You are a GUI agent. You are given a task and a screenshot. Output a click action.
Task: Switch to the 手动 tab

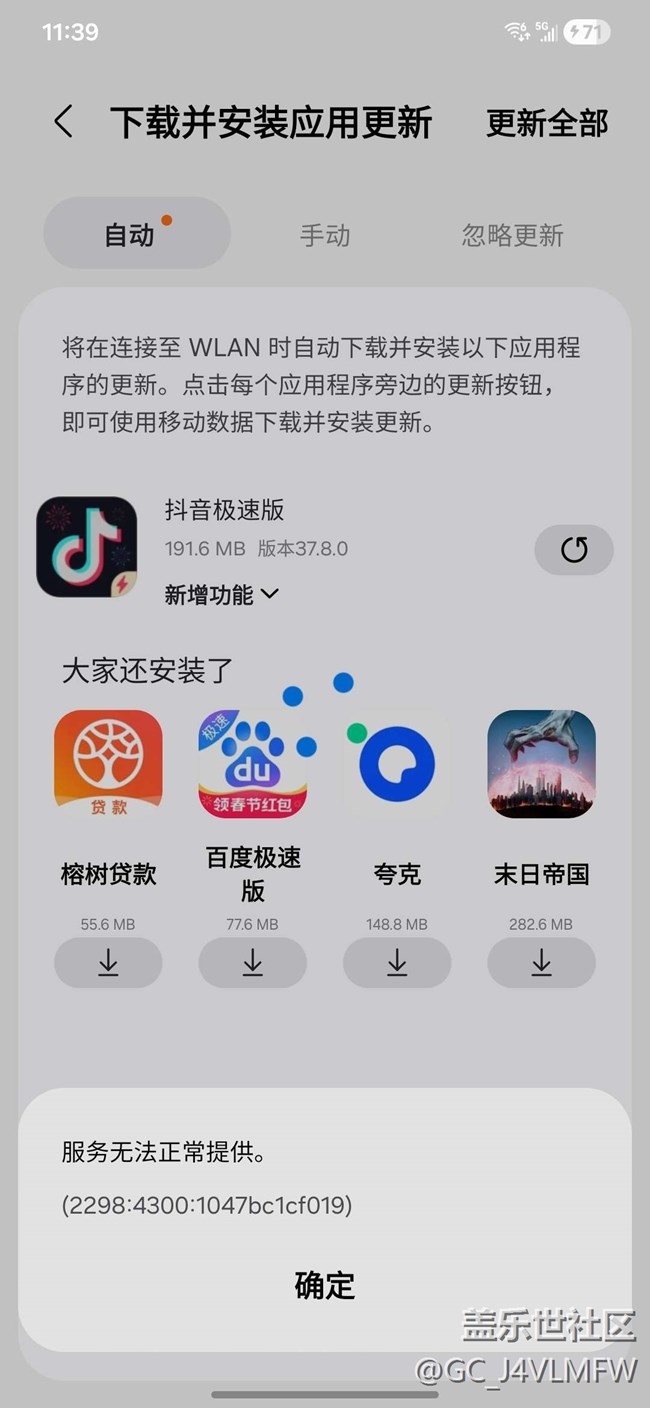coord(325,235)
